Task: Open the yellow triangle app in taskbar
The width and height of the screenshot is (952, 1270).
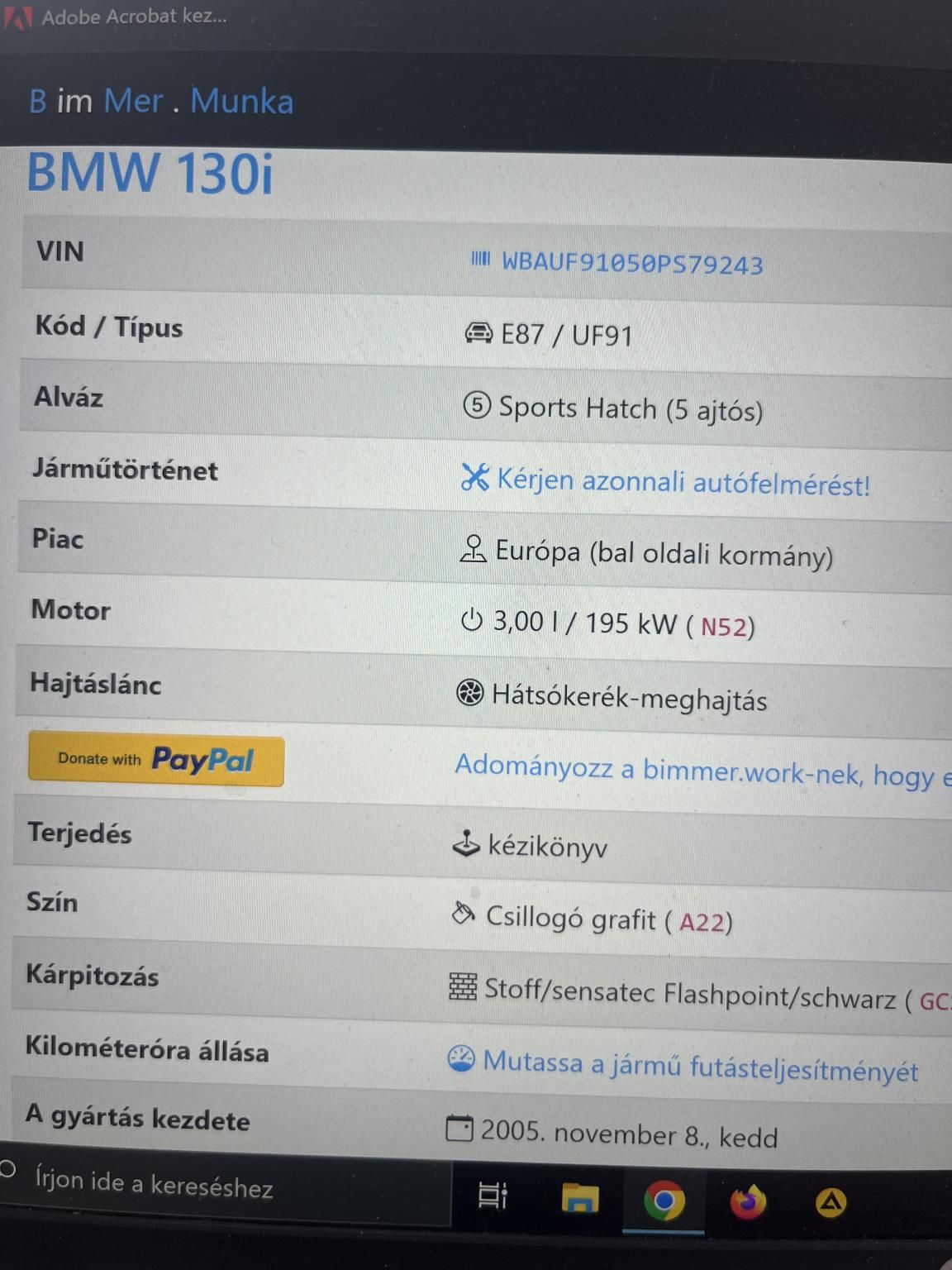Action: point(831,1203)
